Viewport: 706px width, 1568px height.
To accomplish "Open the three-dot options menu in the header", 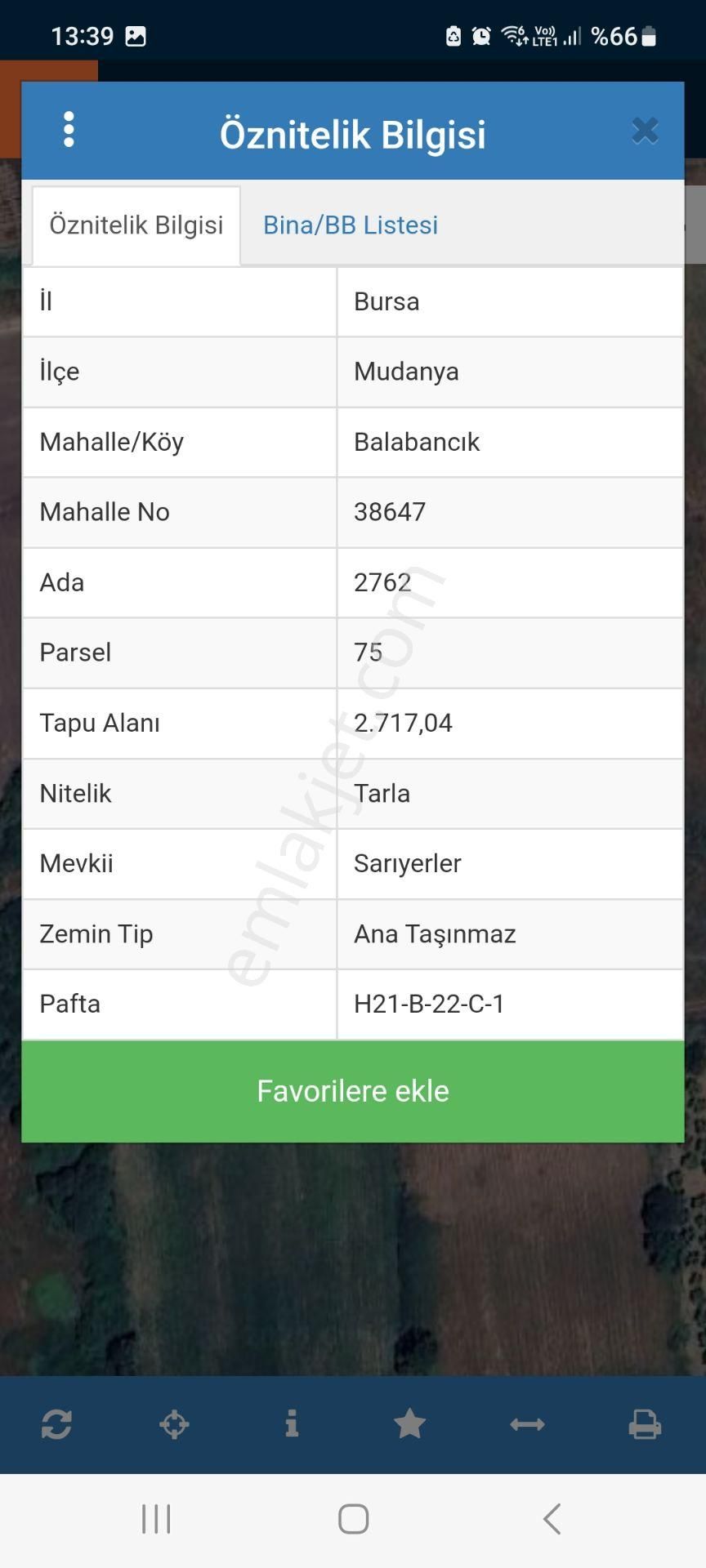I will [69, 129].
